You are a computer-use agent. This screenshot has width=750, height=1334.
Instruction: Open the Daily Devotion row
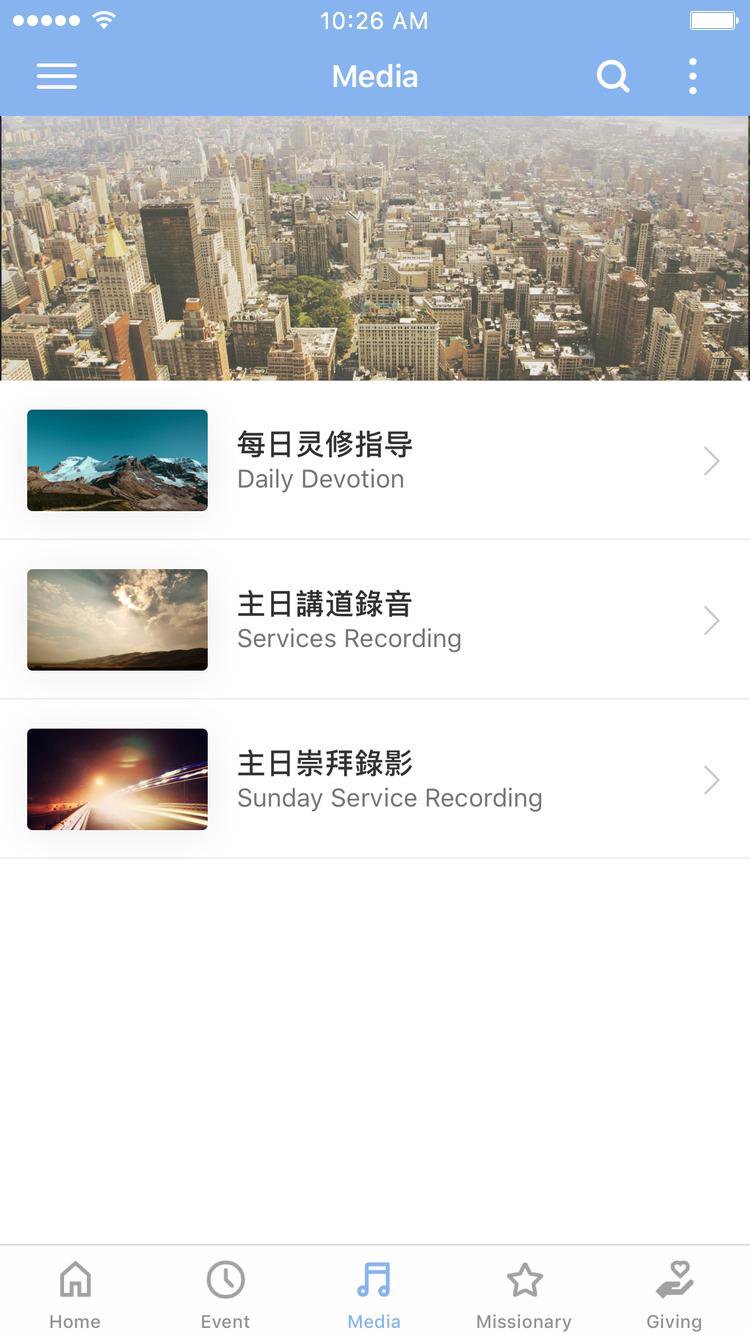375,460
